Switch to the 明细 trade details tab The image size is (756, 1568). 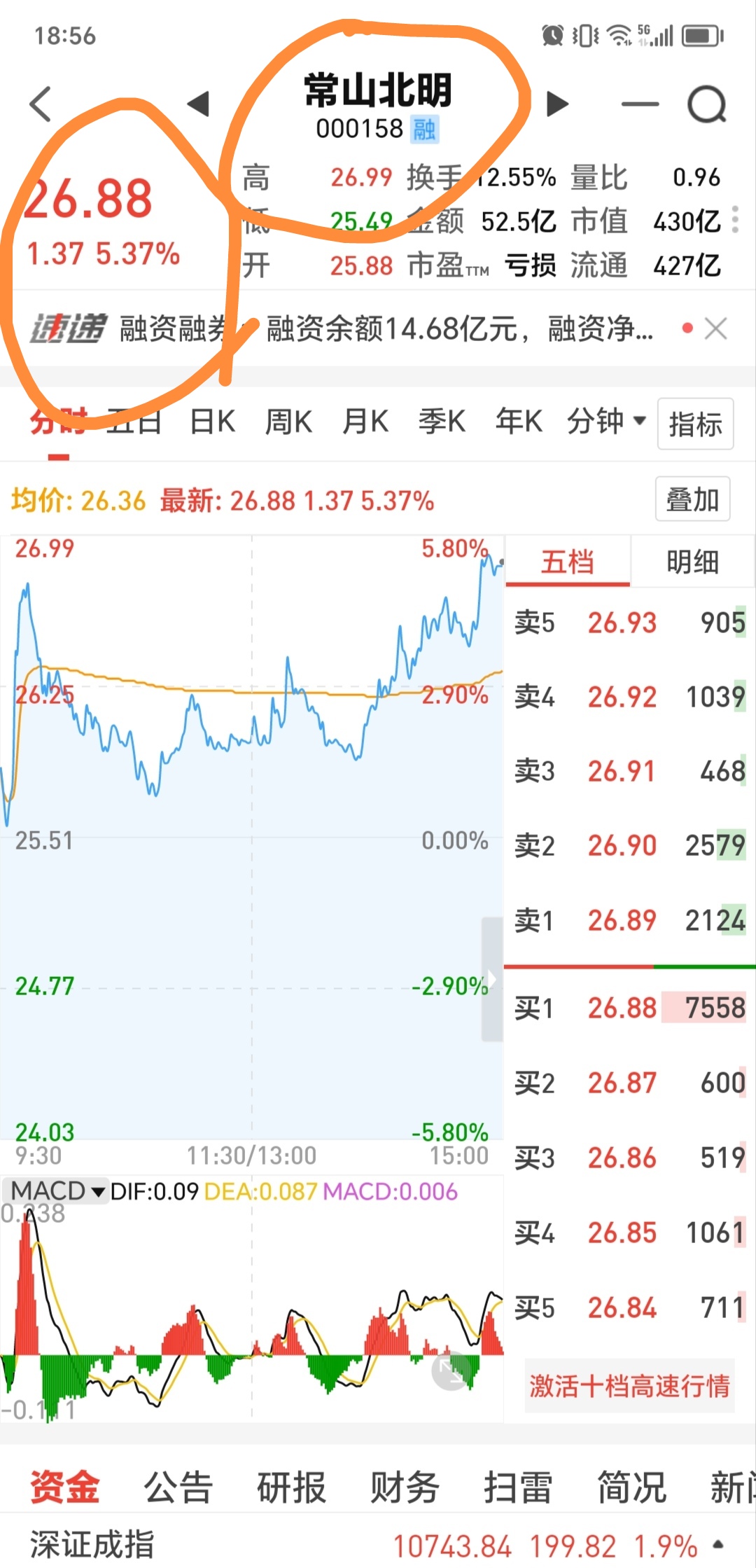tap(692, 562)
